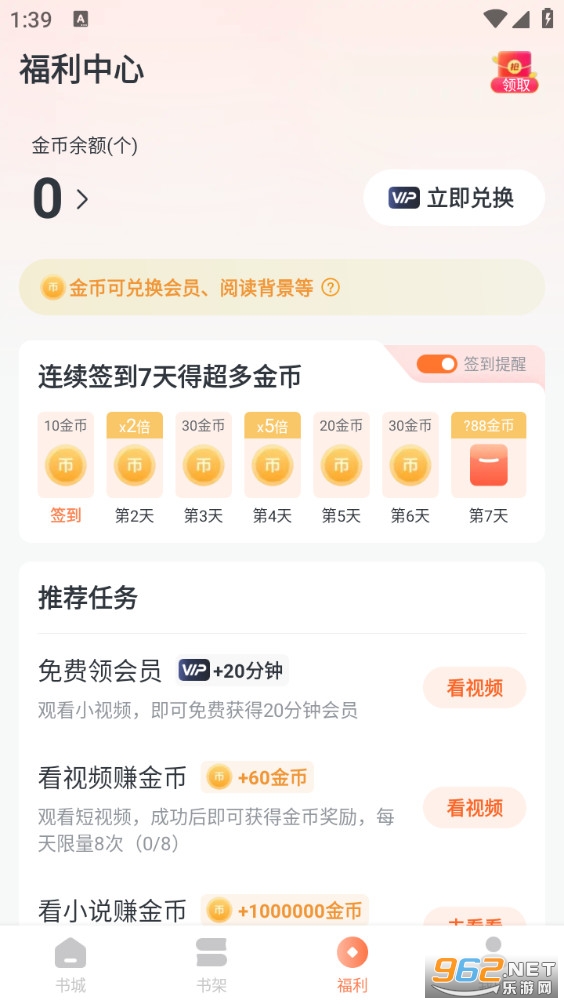Switch to the 书城 tab
The width and height of the screenshot is (564, 1004).
[70, 965]
